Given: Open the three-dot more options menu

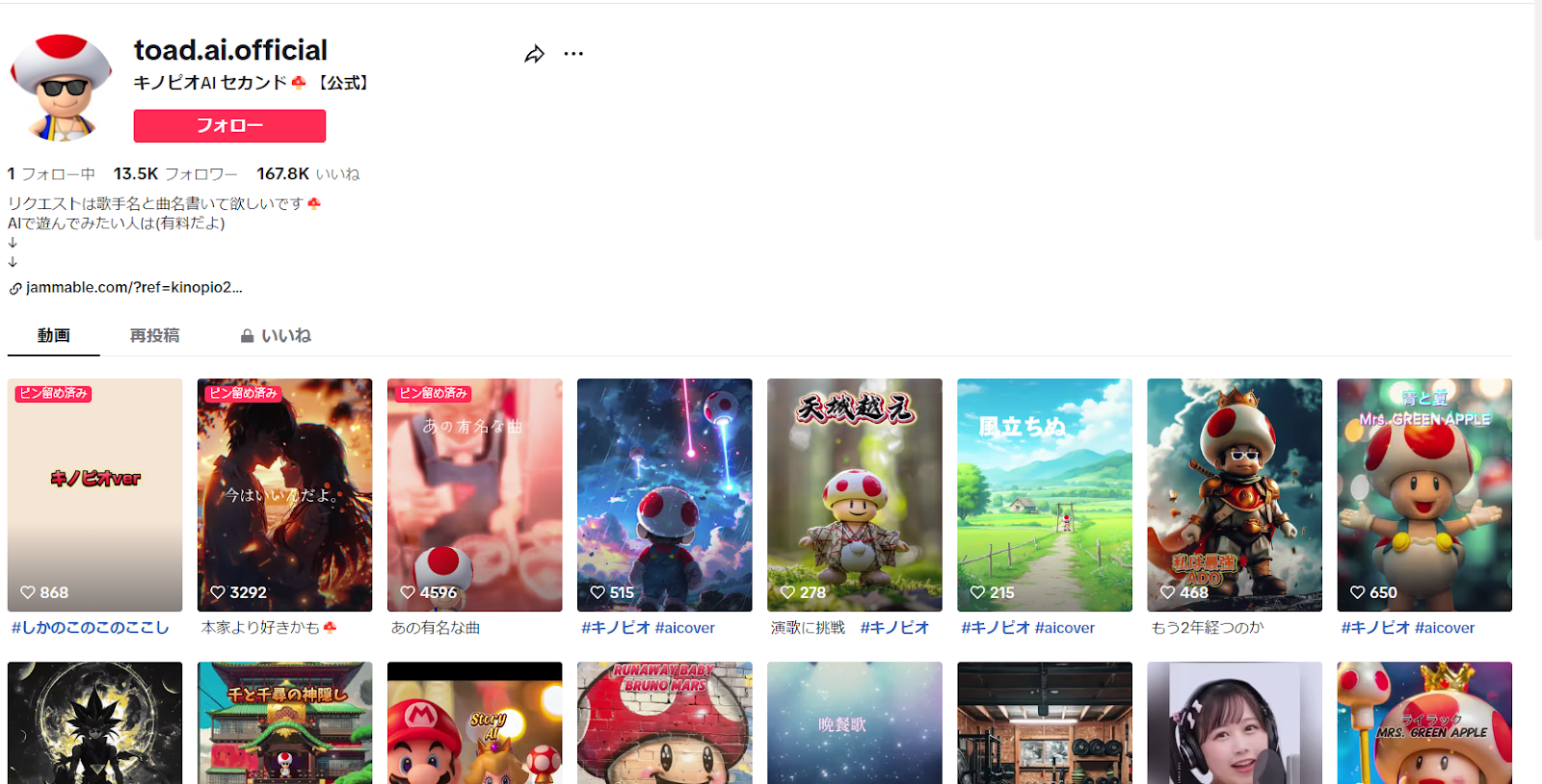Looking at the screenshot, I should [573, 54].
